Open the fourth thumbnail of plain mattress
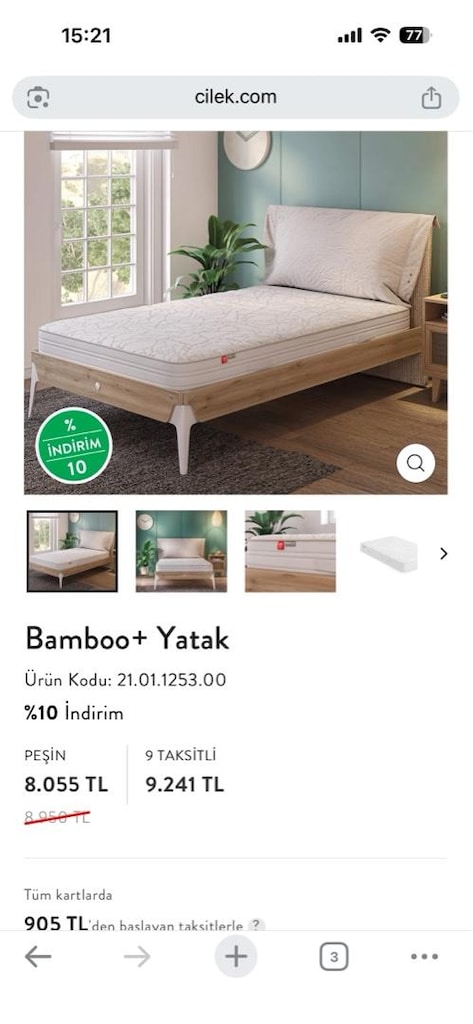473x1024 pixels. pos(389,553)
